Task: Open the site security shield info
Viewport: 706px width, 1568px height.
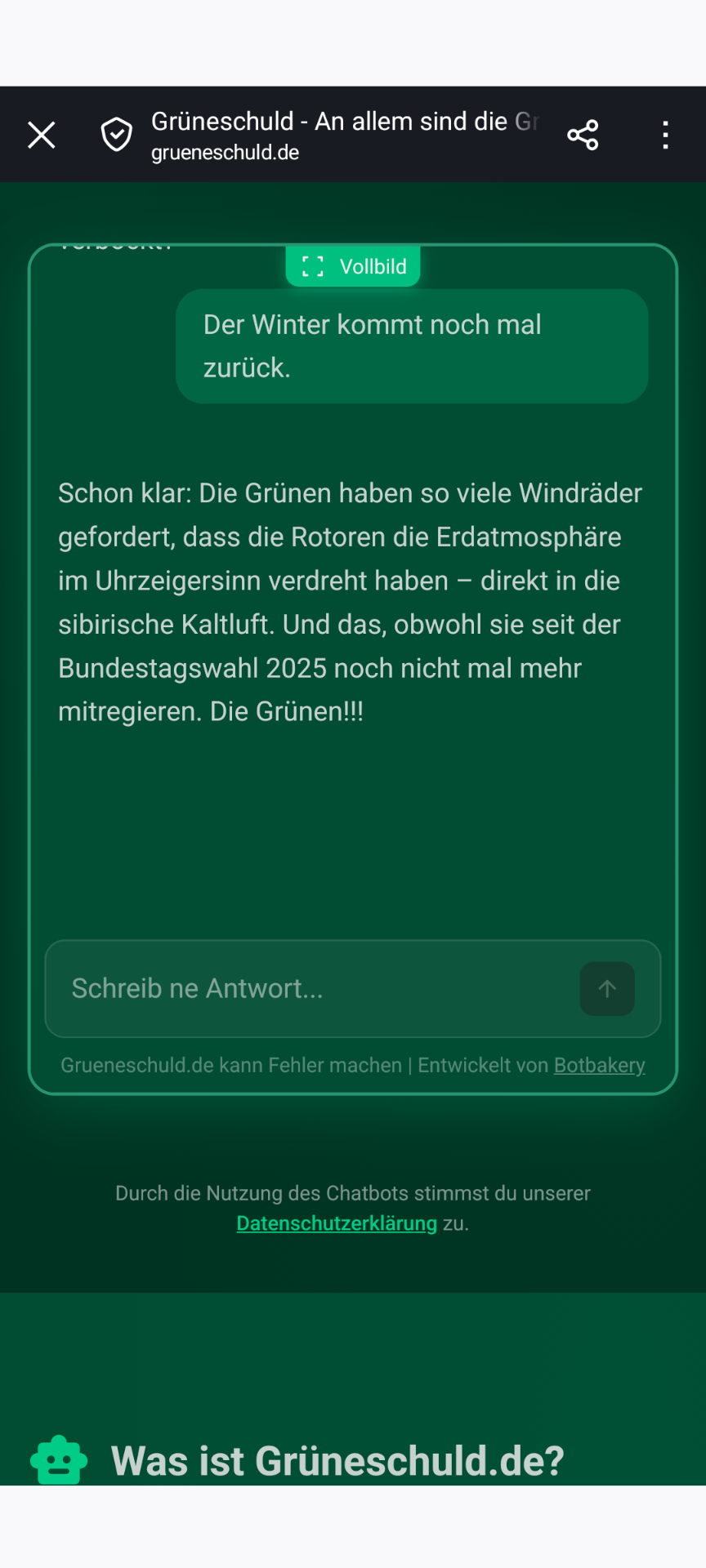Action: tap(116, 135)
